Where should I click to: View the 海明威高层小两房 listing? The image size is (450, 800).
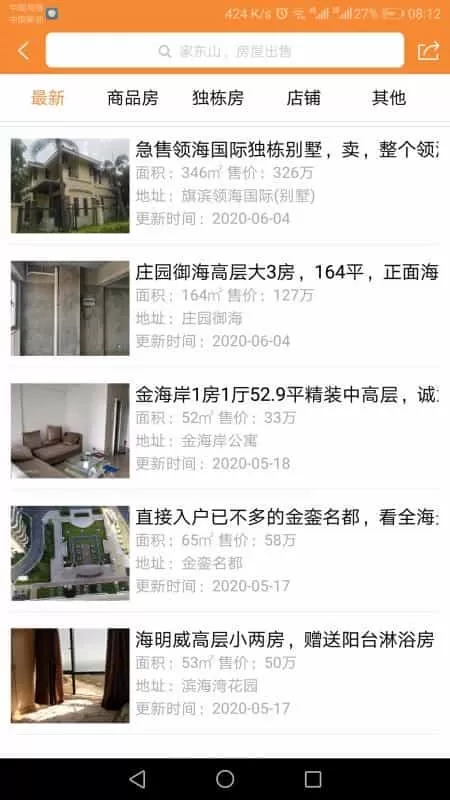[225, 676]
